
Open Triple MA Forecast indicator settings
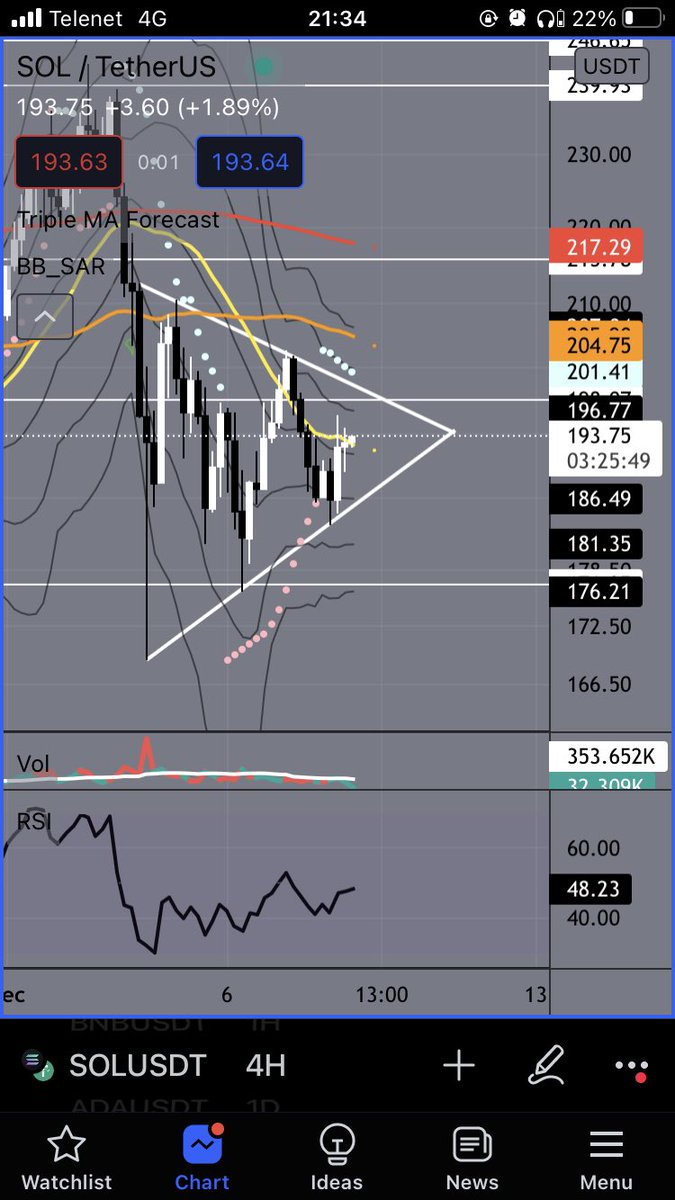point(118,220)
